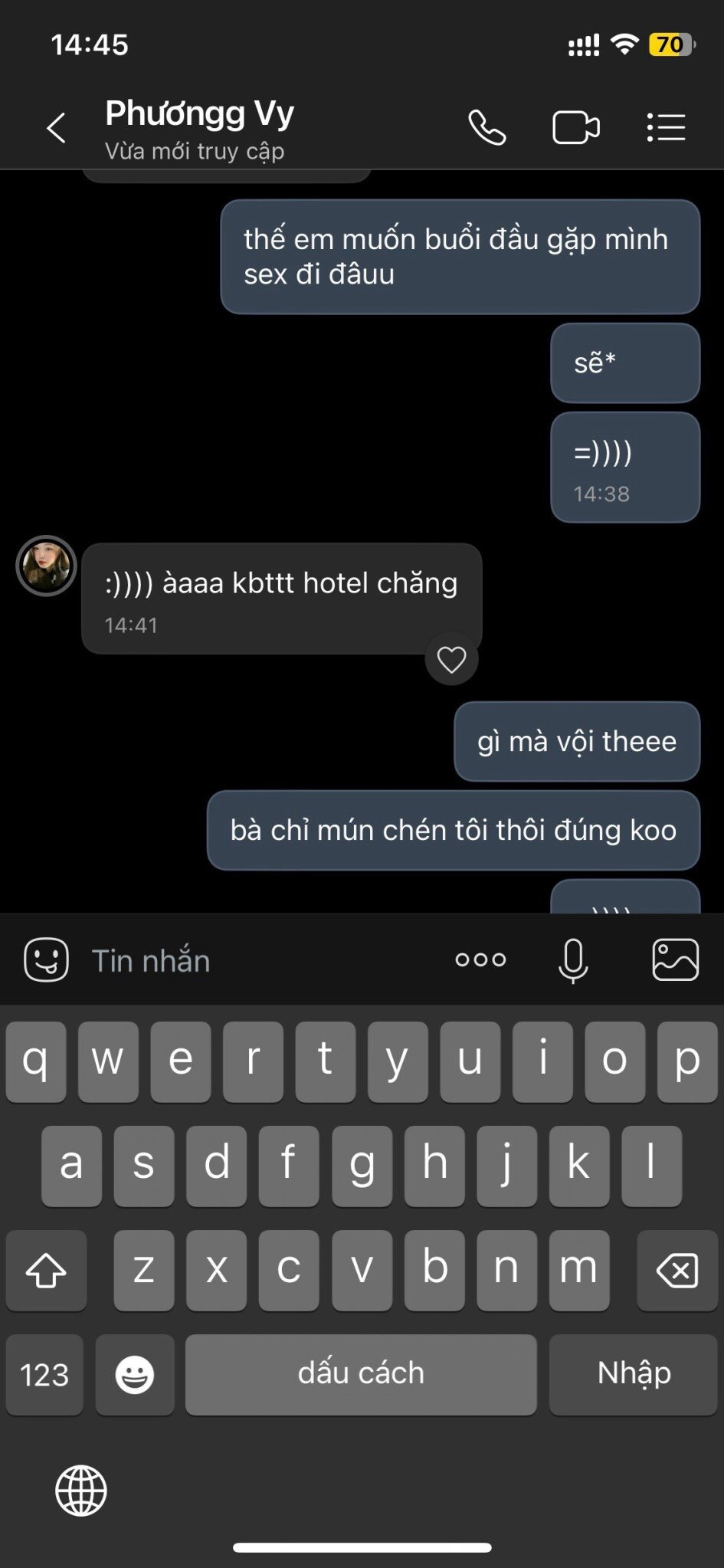Open more attachment options
724x1568 pixels.
coord(480,959)
